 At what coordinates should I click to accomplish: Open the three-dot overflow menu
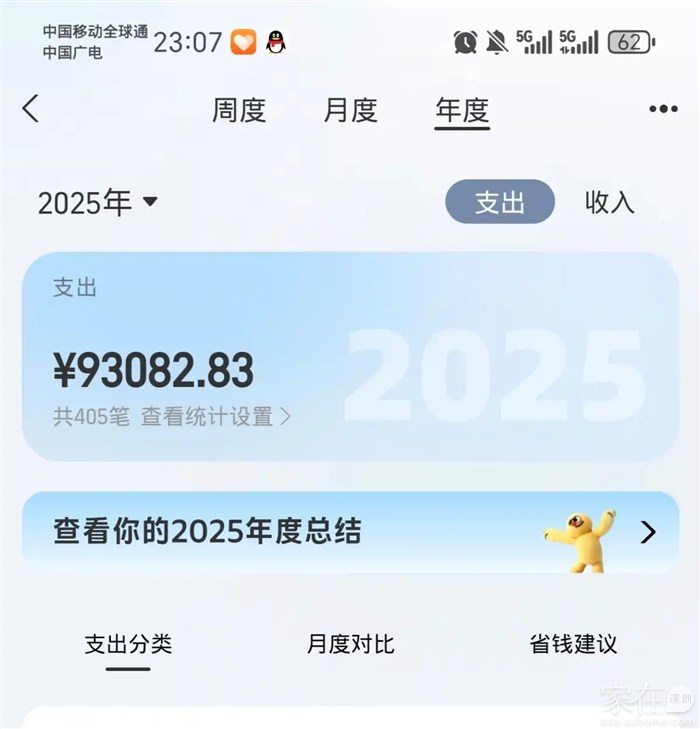point(663,110)
